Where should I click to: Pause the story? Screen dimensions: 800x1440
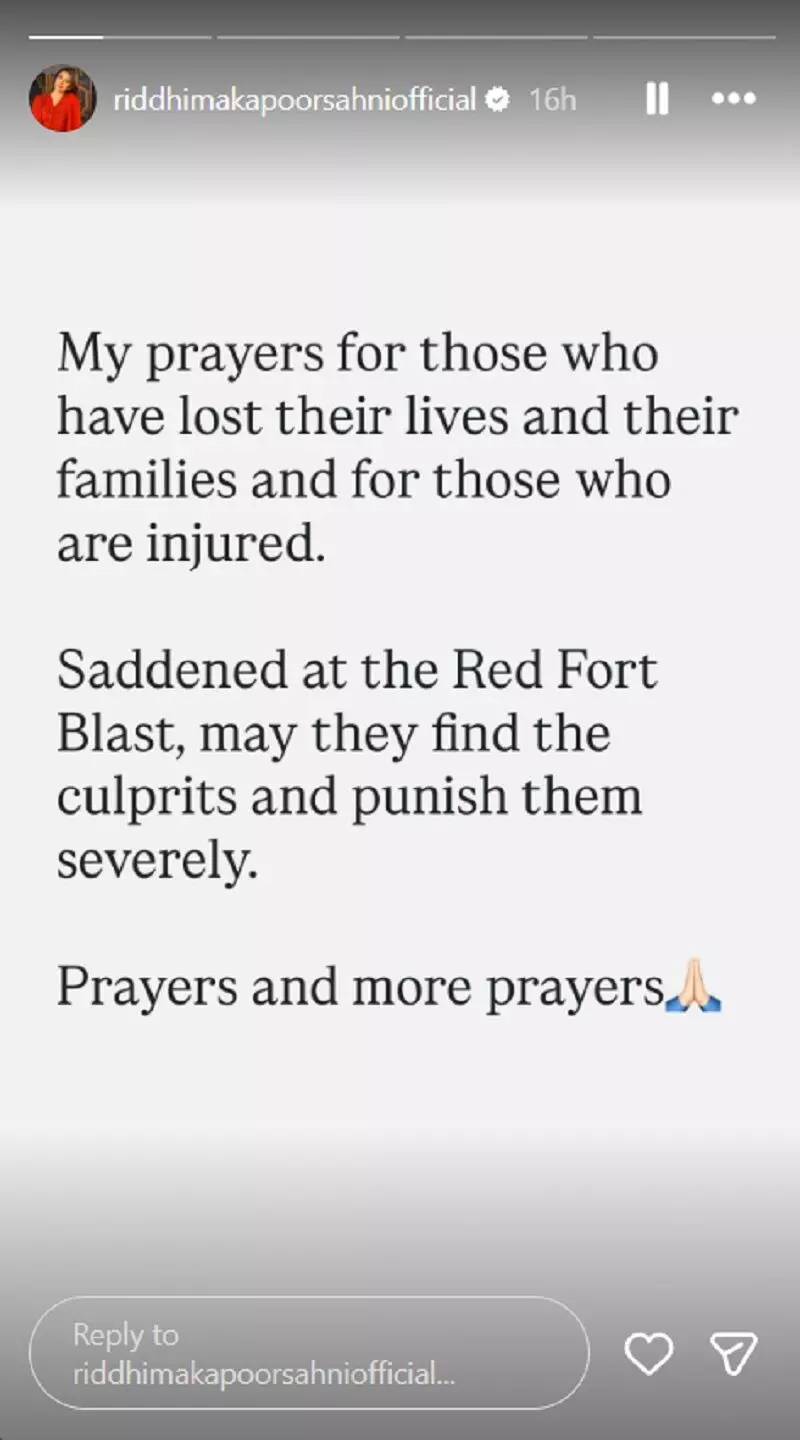click(657, 99)
